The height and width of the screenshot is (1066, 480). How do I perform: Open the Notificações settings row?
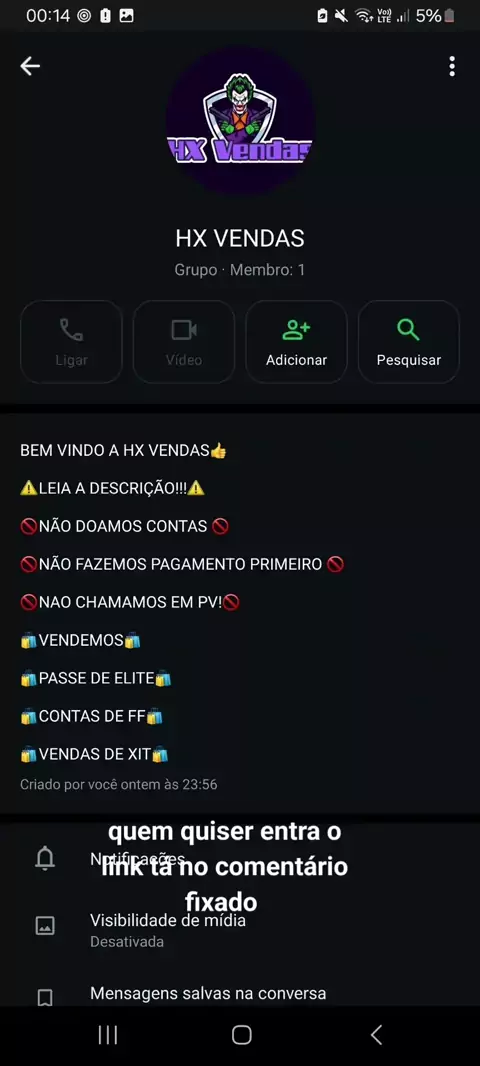(240, 859)
